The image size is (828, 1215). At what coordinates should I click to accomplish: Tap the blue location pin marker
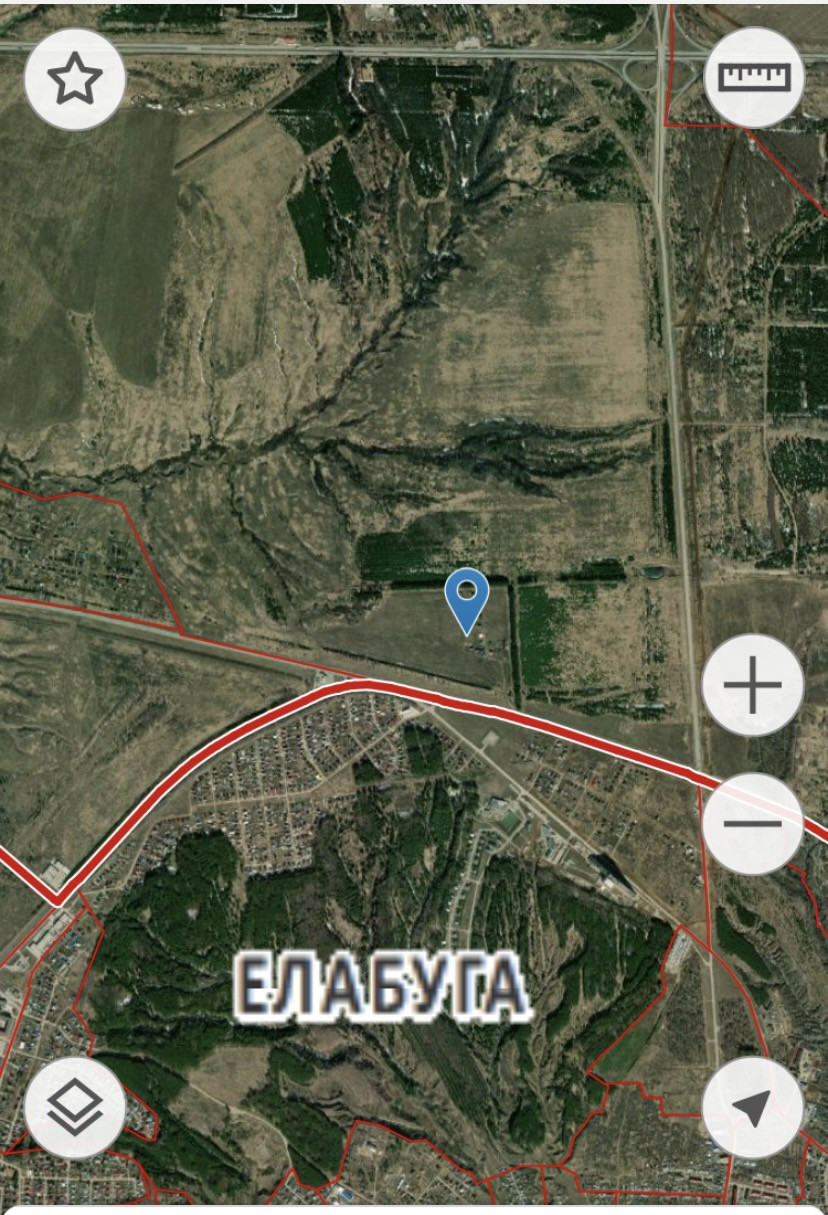coord(466,601)
